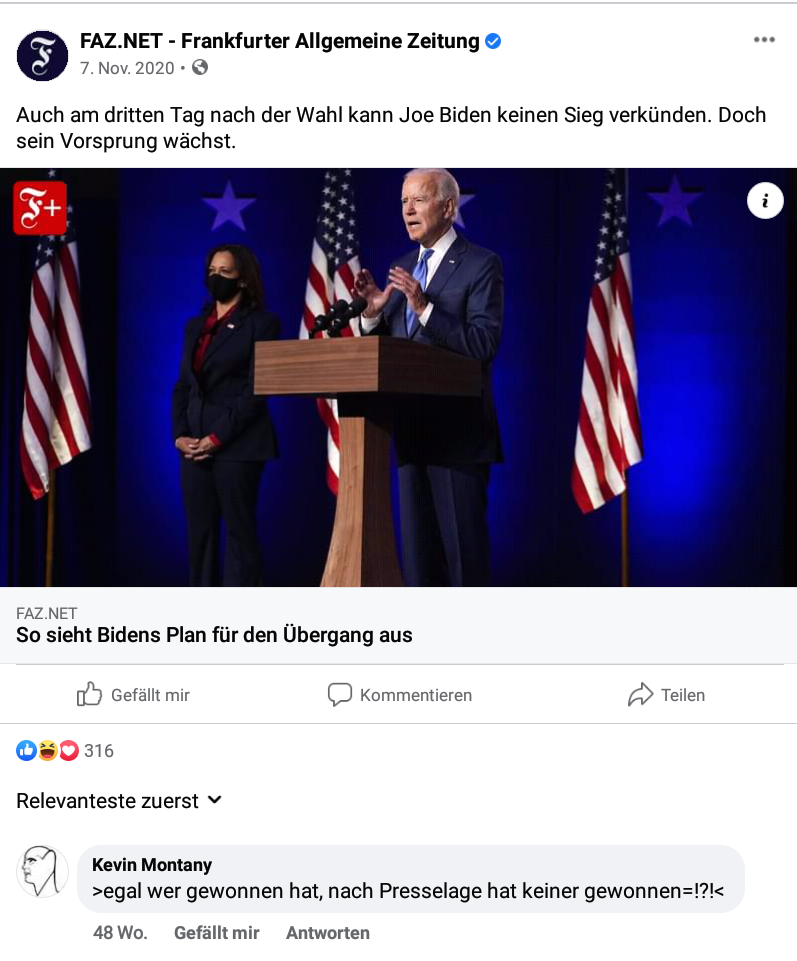Open Kevin Montany's profile
The height and width of the screenshot is (961, 797).
(x=151, y=865)
